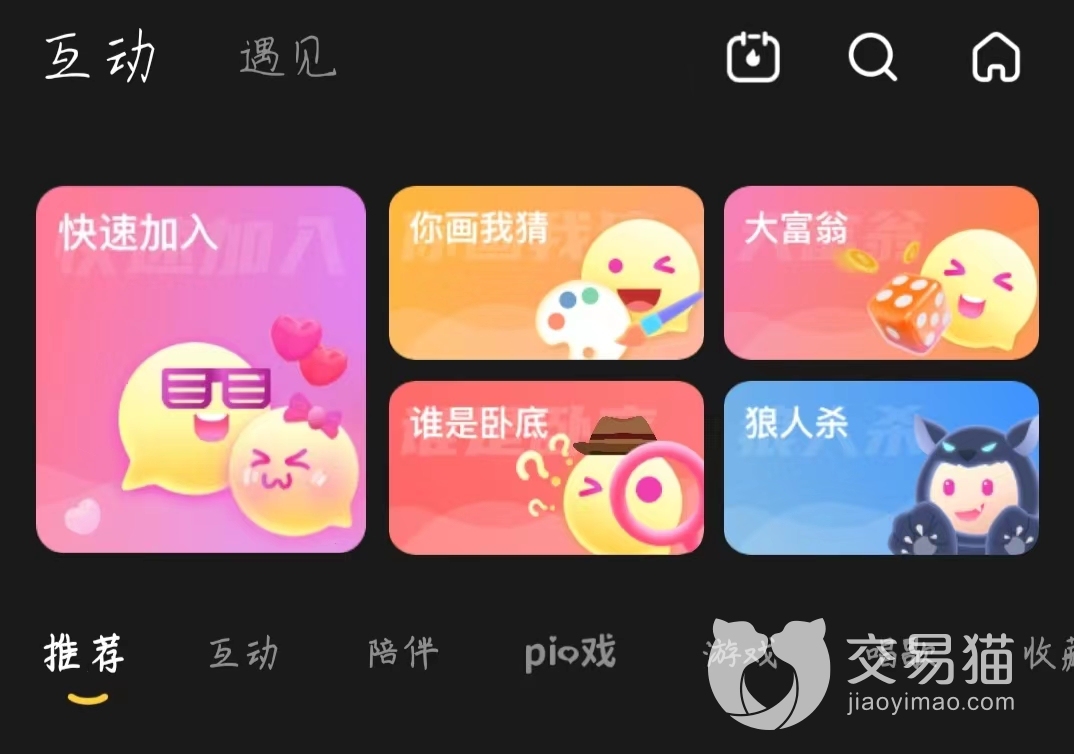Go to the 陪伴 category tab
The height and width of the screenshot is (754, 1074).
(402, 655)
